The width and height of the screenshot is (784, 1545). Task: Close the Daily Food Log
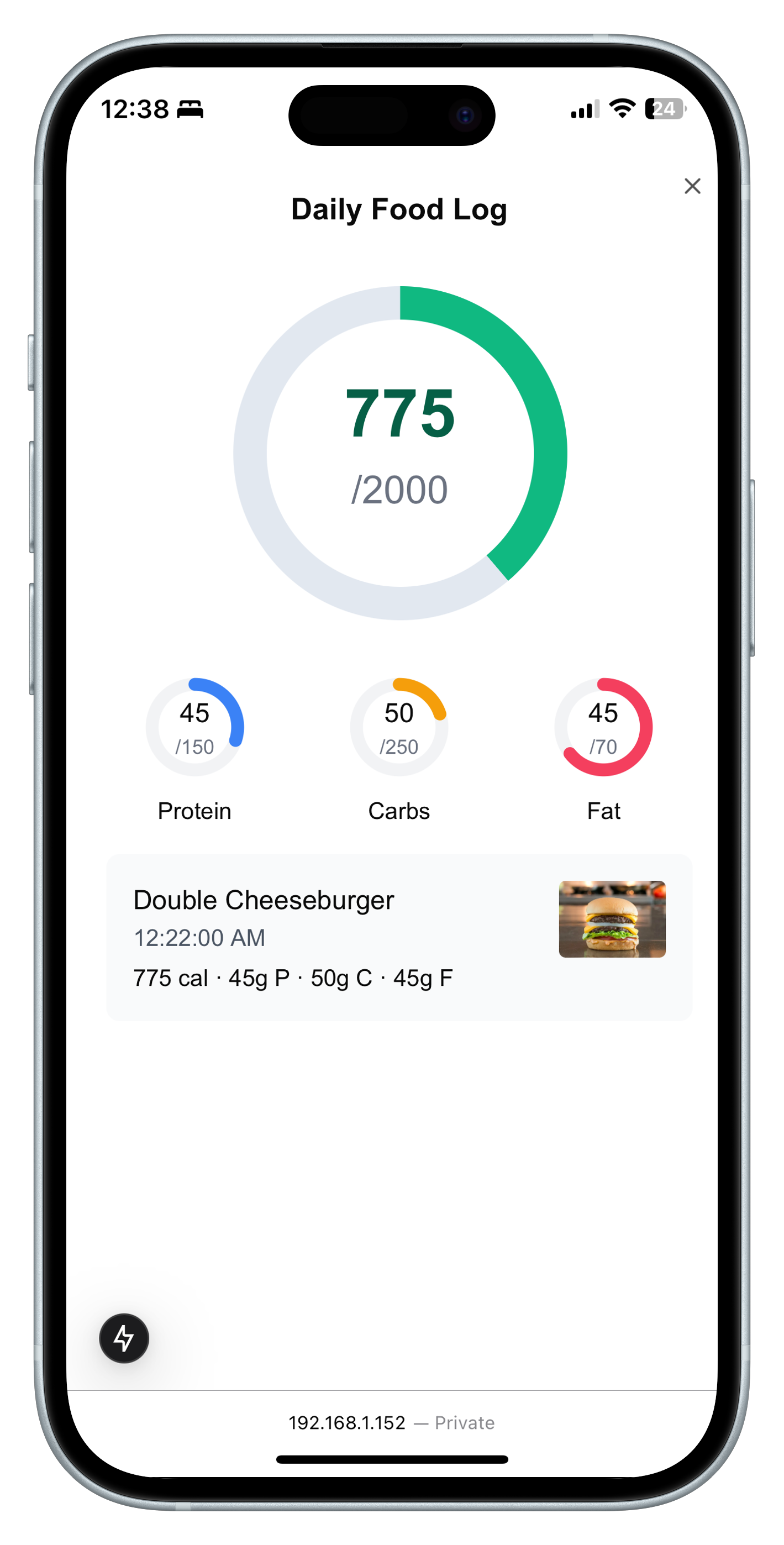tap(692, 186)
